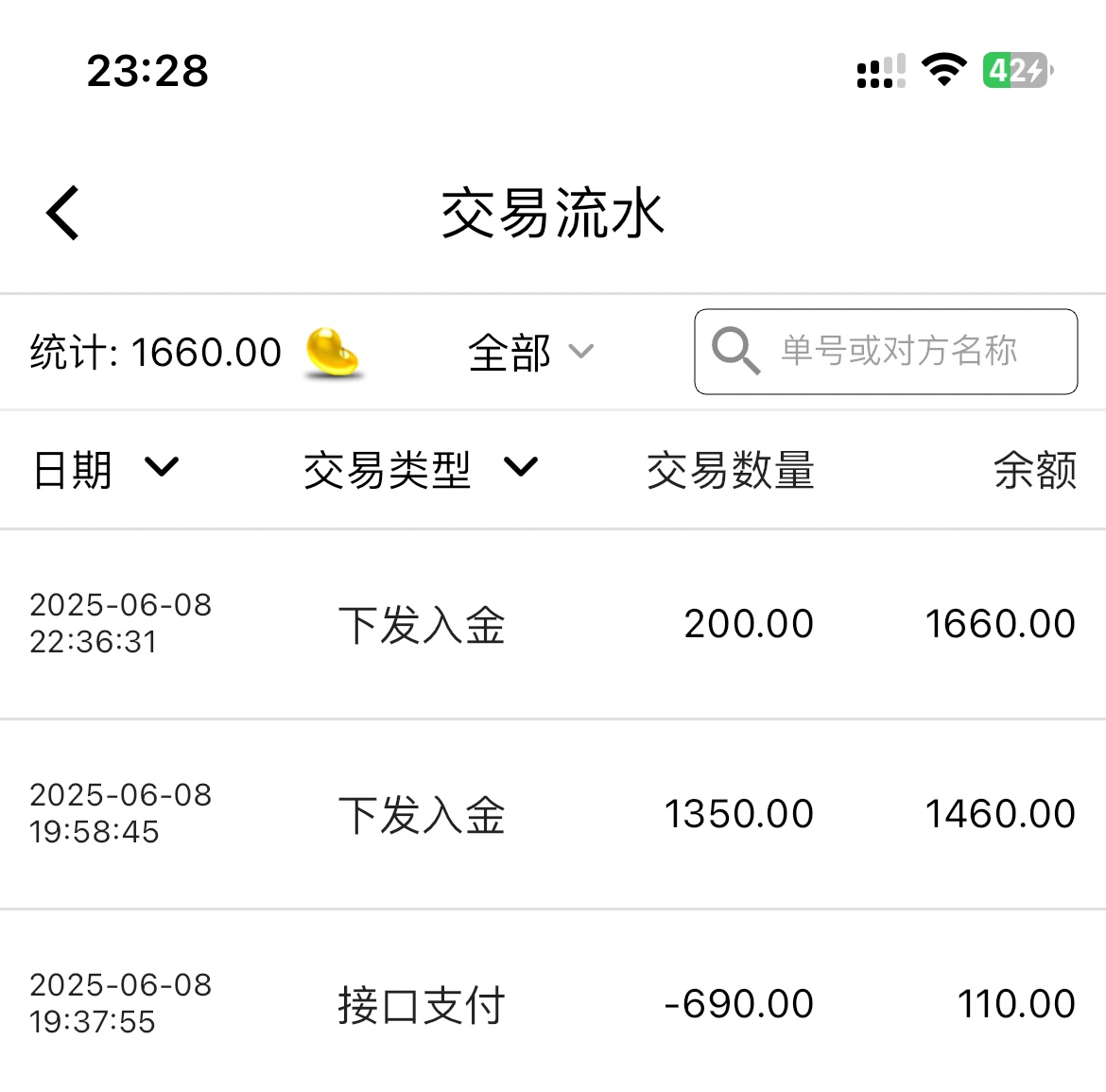
Task: Sort transactions by 日期
Action: (105, 469)
